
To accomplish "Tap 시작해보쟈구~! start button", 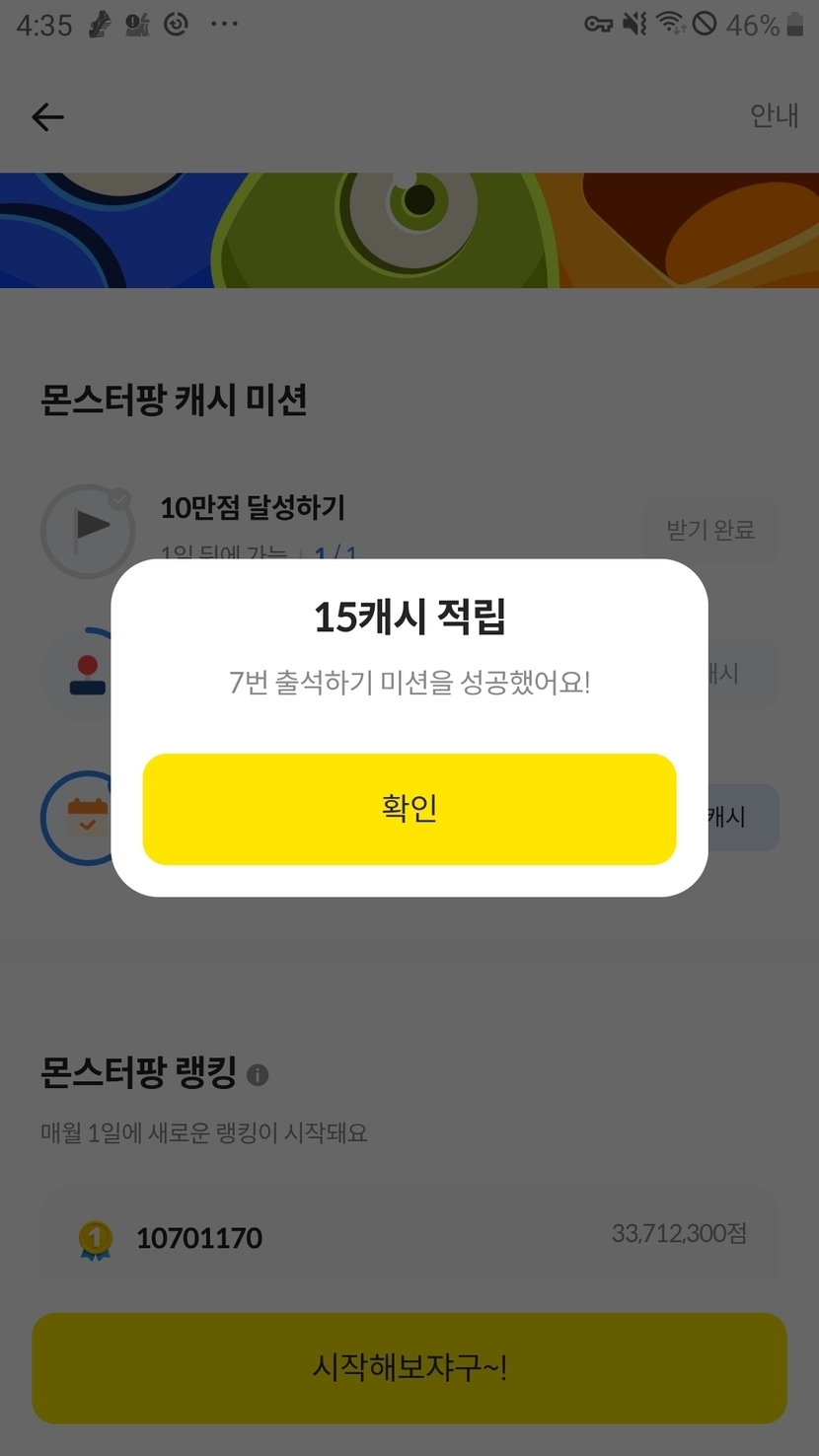I will point(409,1367).
